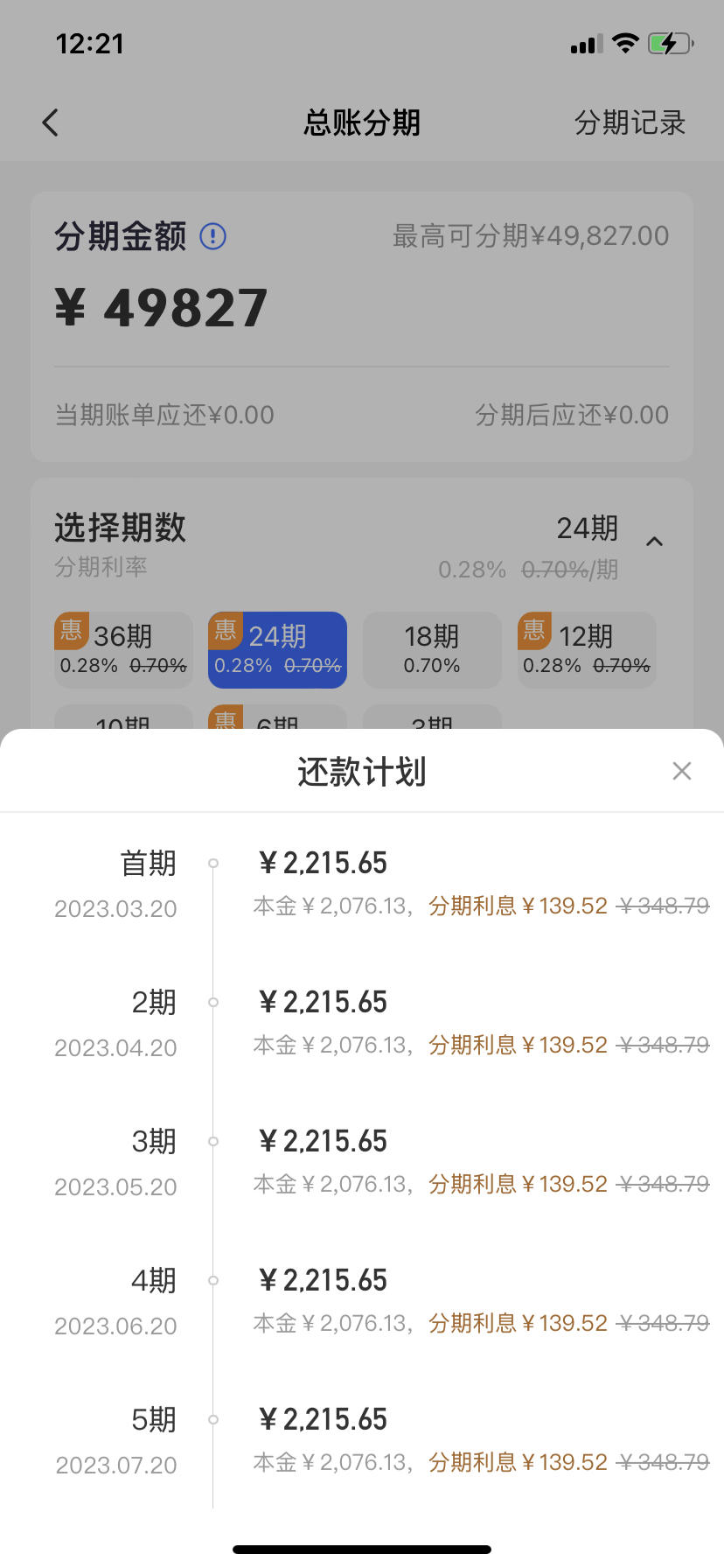
Task: Go back from 总账分期 page
Action: (x=51, y=122)
